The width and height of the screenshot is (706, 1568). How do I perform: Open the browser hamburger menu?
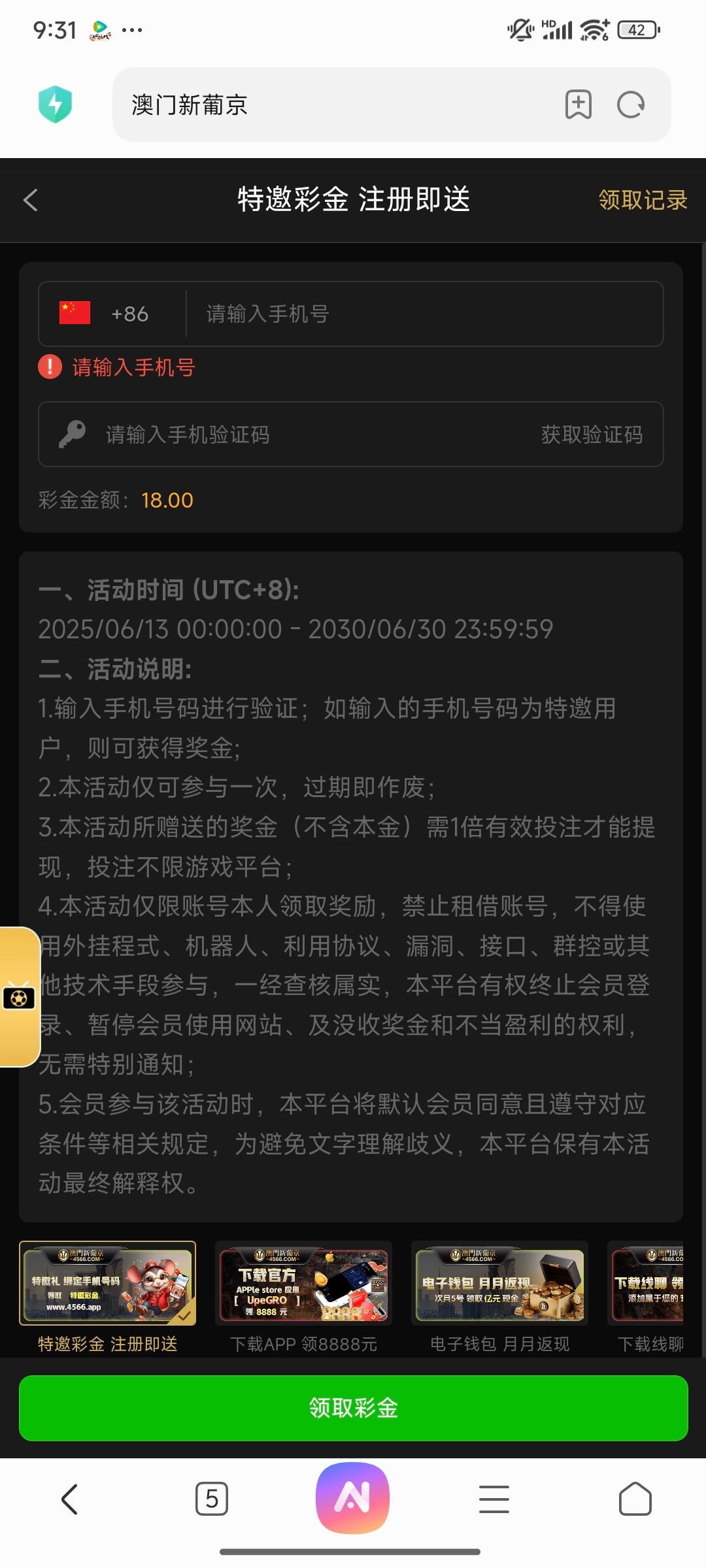coord(494,1499)
